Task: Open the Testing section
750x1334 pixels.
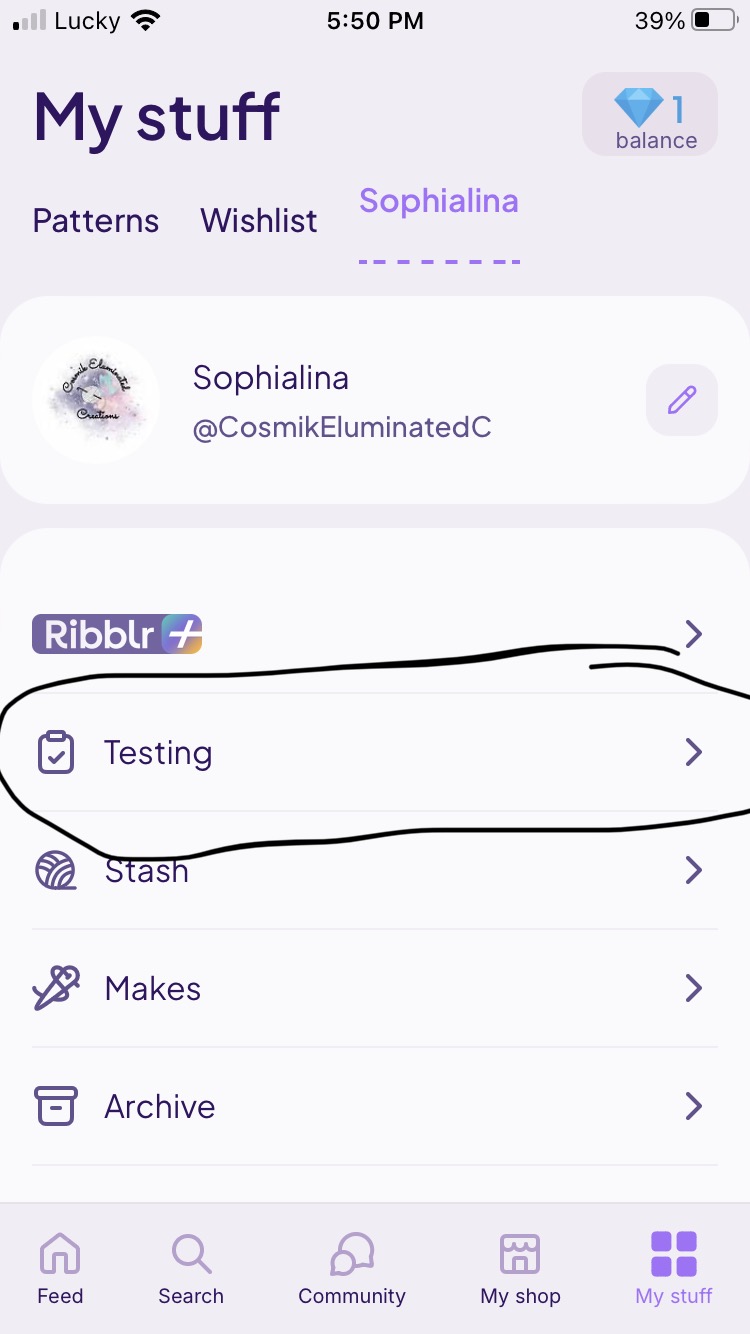Action: [x=374, y=752]
